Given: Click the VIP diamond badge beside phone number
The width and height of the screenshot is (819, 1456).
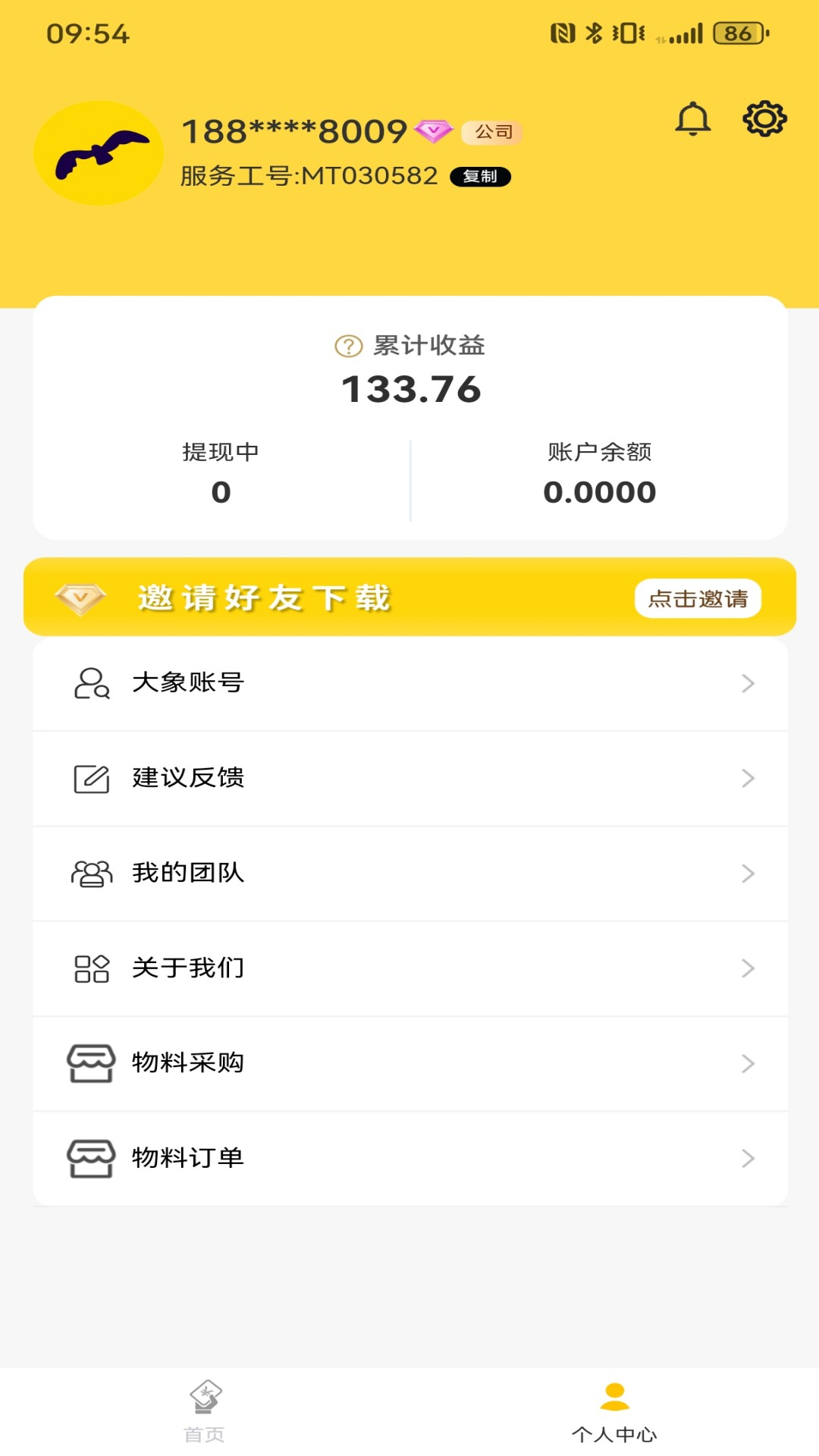Looking at the screenshot, I should tap(434, 130).
